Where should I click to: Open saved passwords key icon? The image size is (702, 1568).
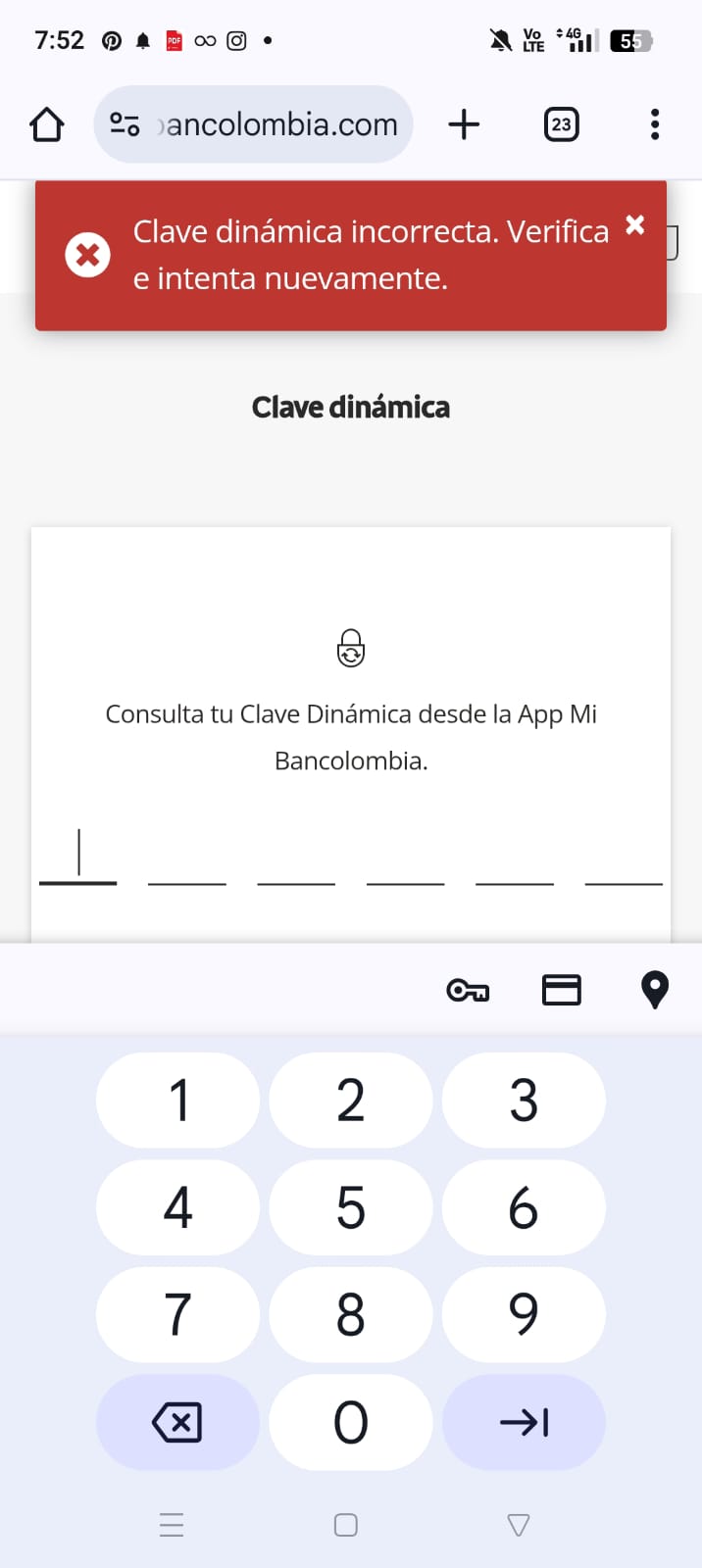(x=468, y=991)
